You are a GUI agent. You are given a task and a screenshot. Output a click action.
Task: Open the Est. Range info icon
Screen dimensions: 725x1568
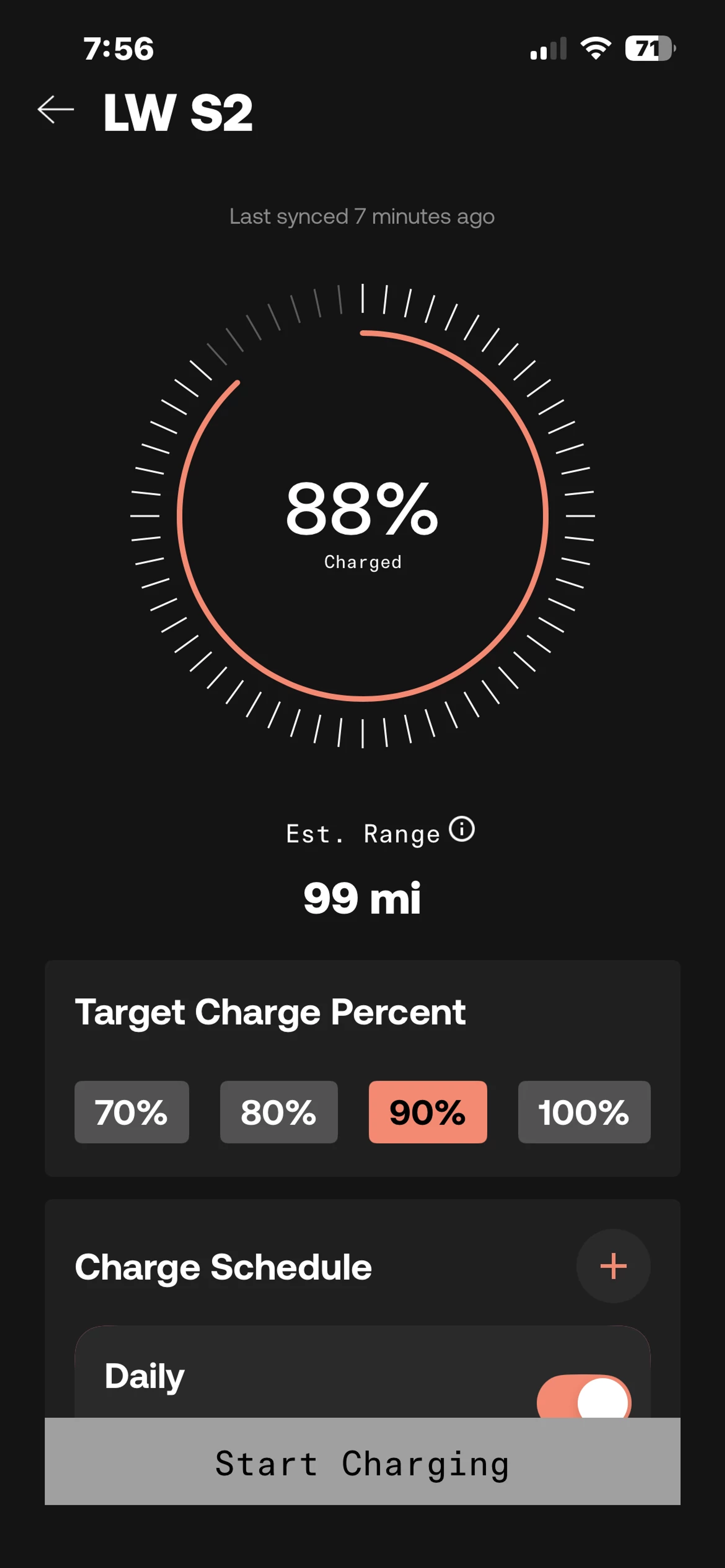(461, 829)
